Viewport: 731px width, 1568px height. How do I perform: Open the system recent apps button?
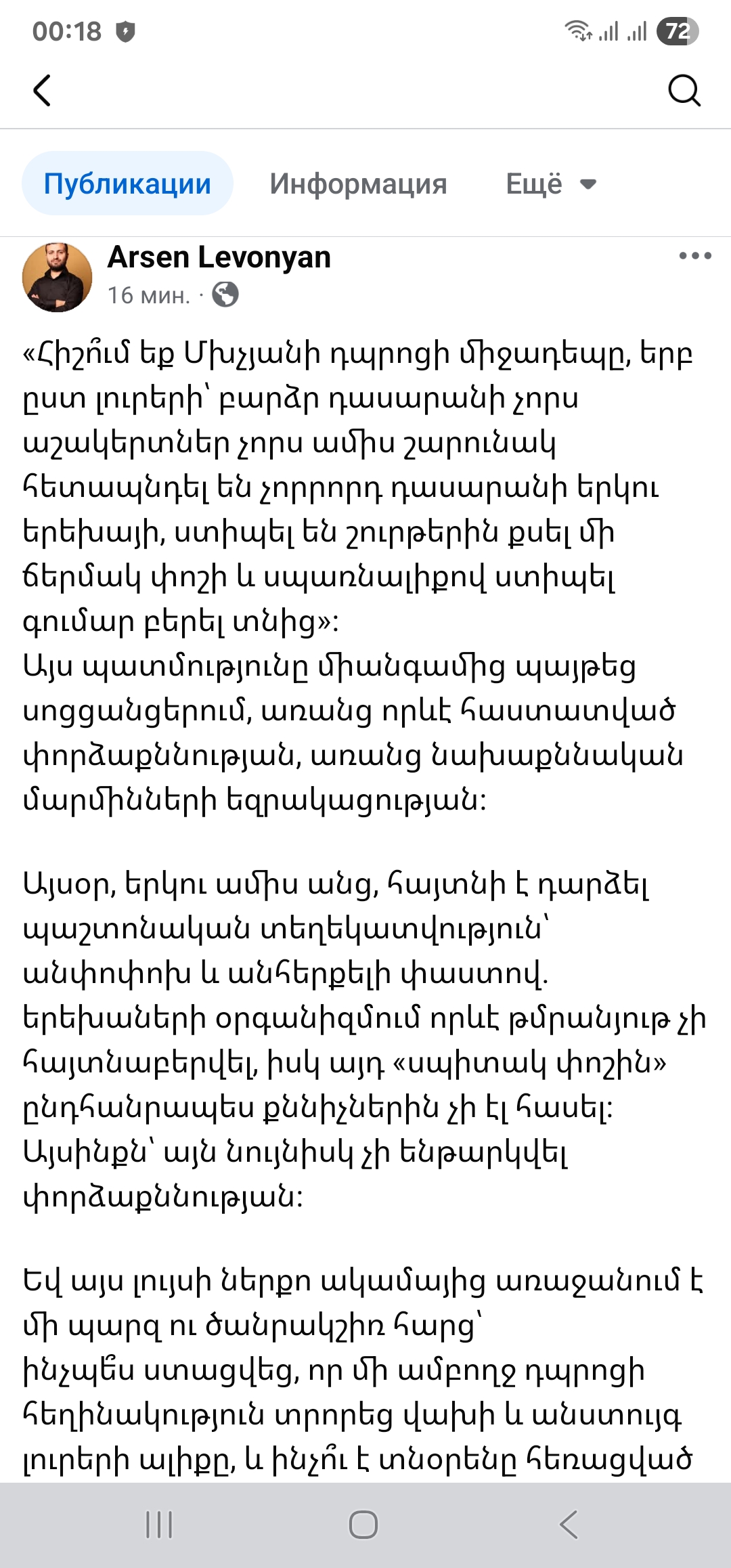160,1525
